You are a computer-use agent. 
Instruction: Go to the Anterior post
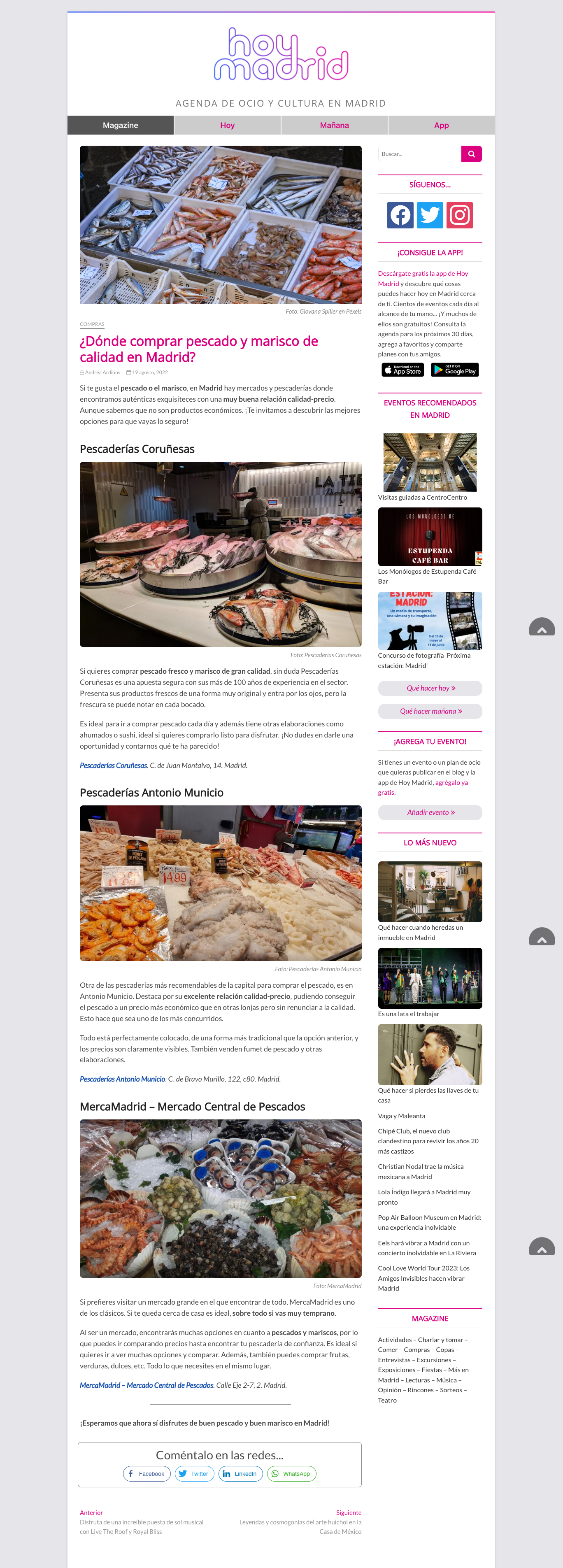pyautogui.click(x=91, y=1512)
